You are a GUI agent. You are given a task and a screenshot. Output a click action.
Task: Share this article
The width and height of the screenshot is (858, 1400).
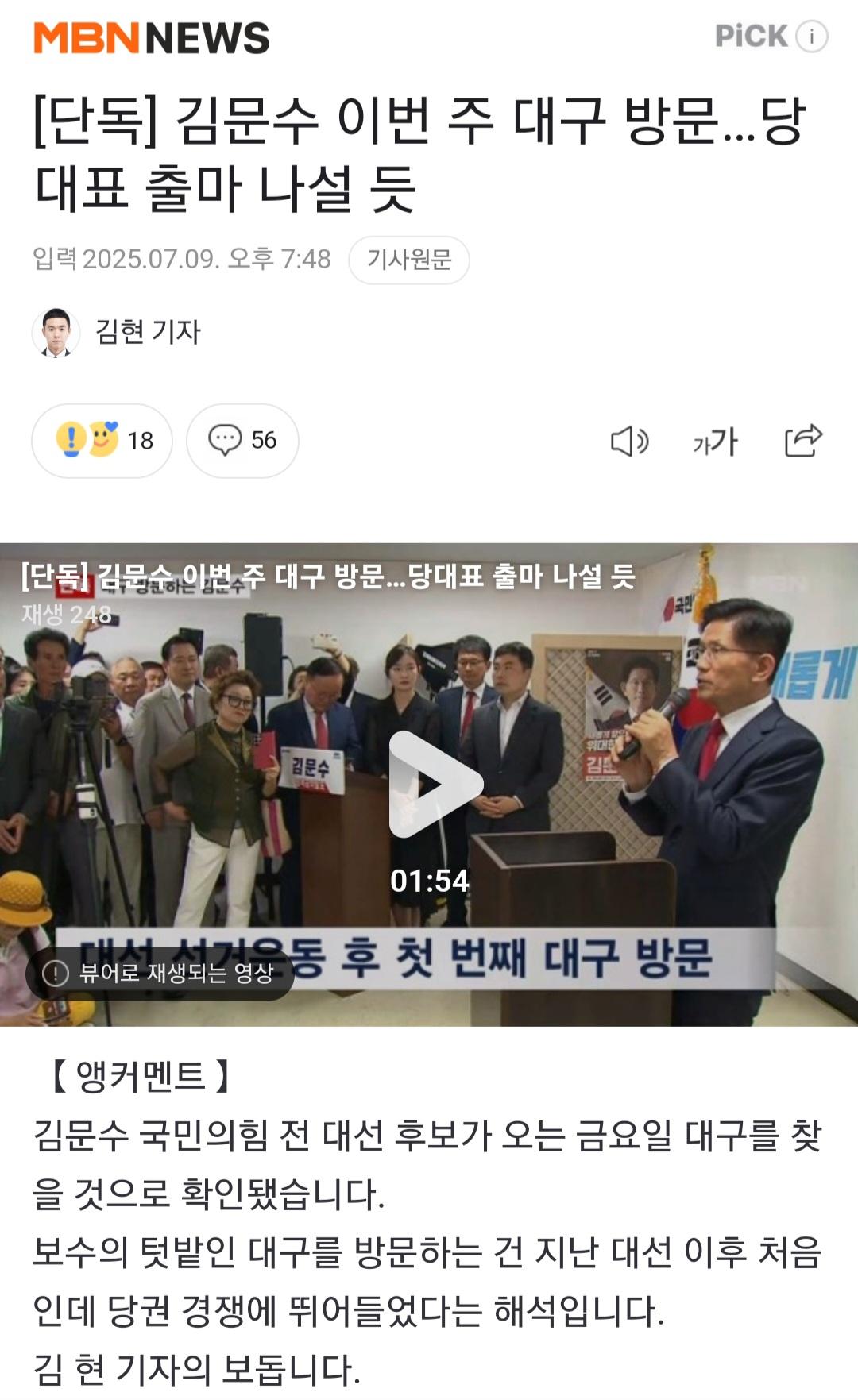coord(802,441)
